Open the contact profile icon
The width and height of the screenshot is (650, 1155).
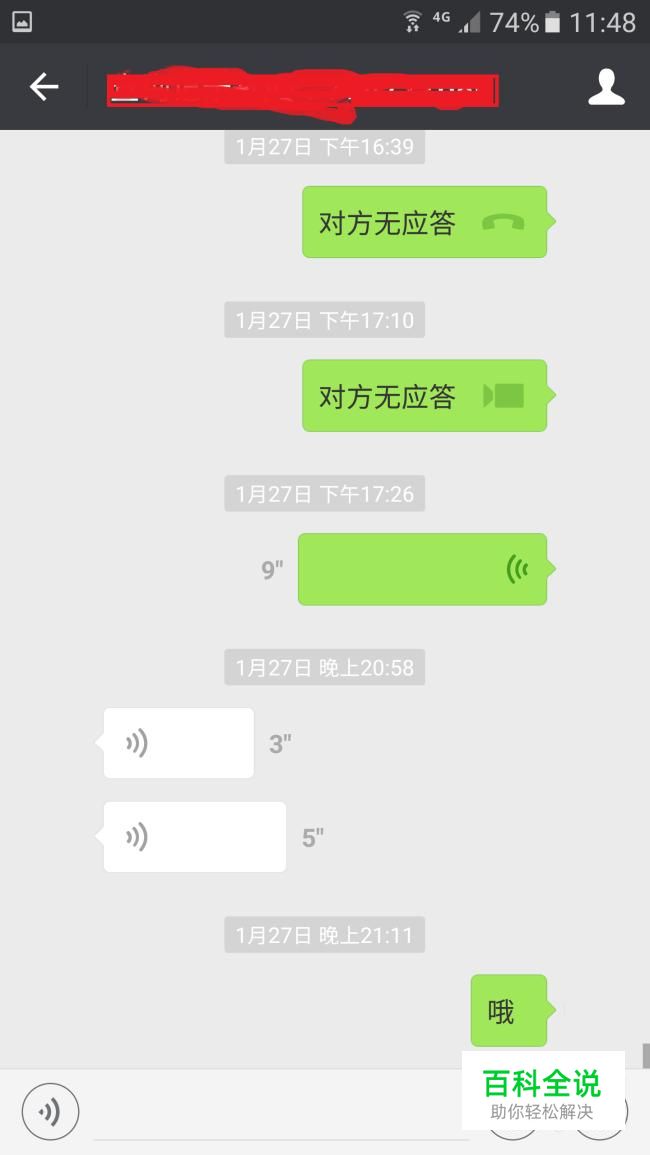[x=606, y=88]
